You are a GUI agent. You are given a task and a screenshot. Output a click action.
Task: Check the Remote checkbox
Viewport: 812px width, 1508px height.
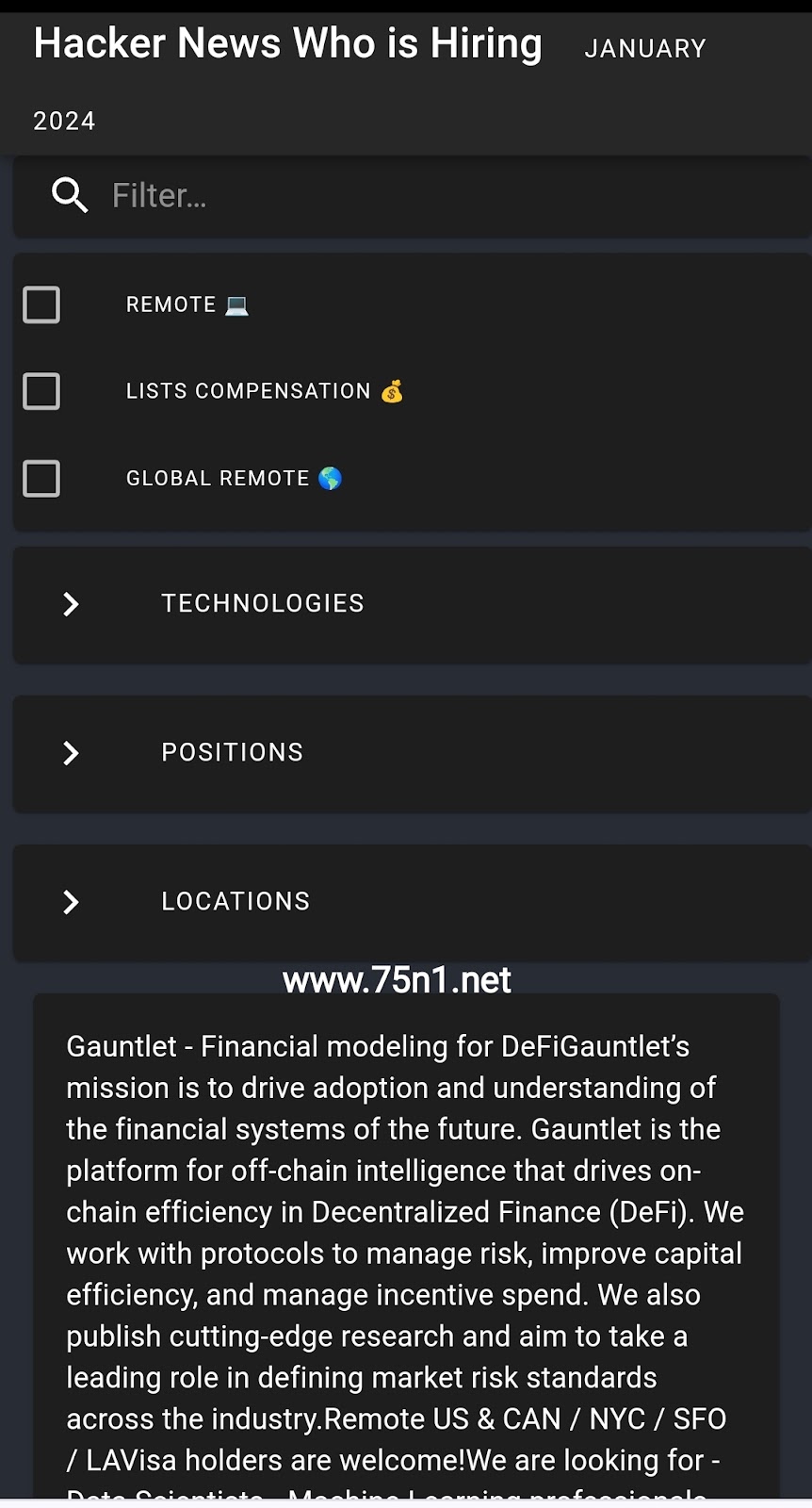click(x=41, y=304)
